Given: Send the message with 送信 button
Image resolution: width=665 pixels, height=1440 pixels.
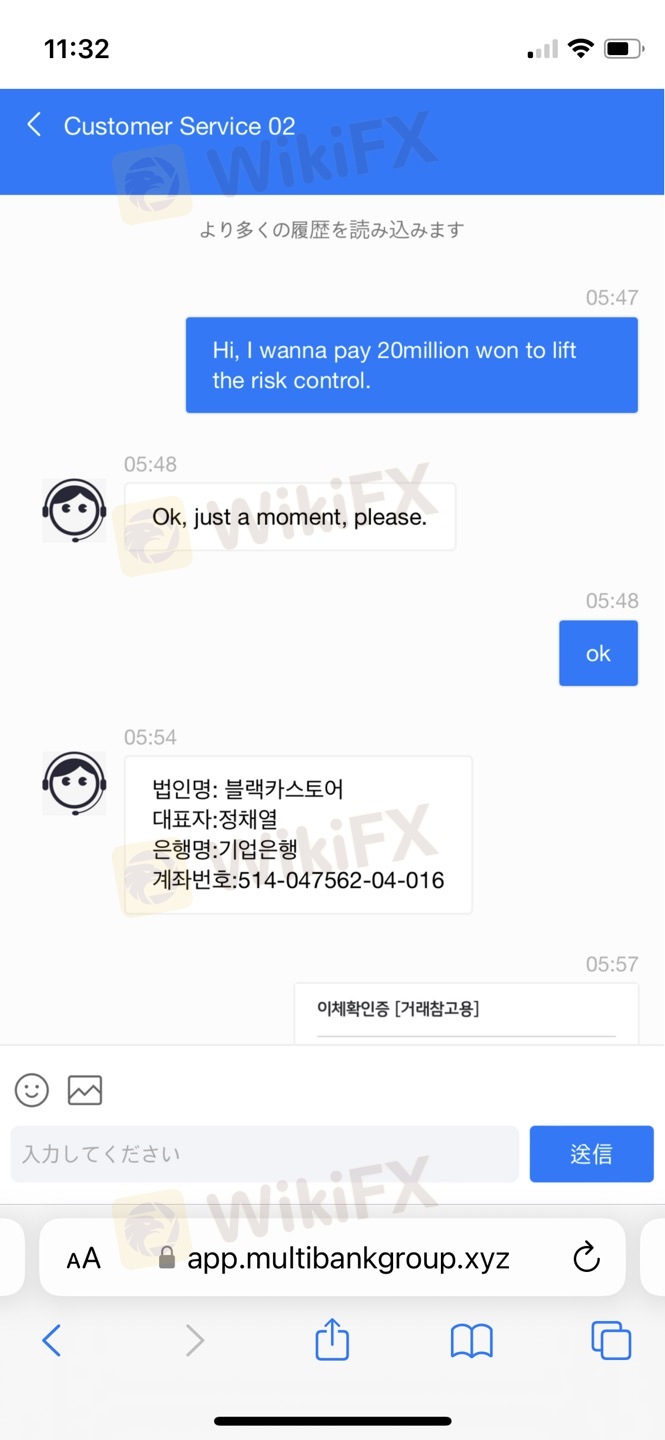Looking at the screenshot, I should coord(591,1154).
